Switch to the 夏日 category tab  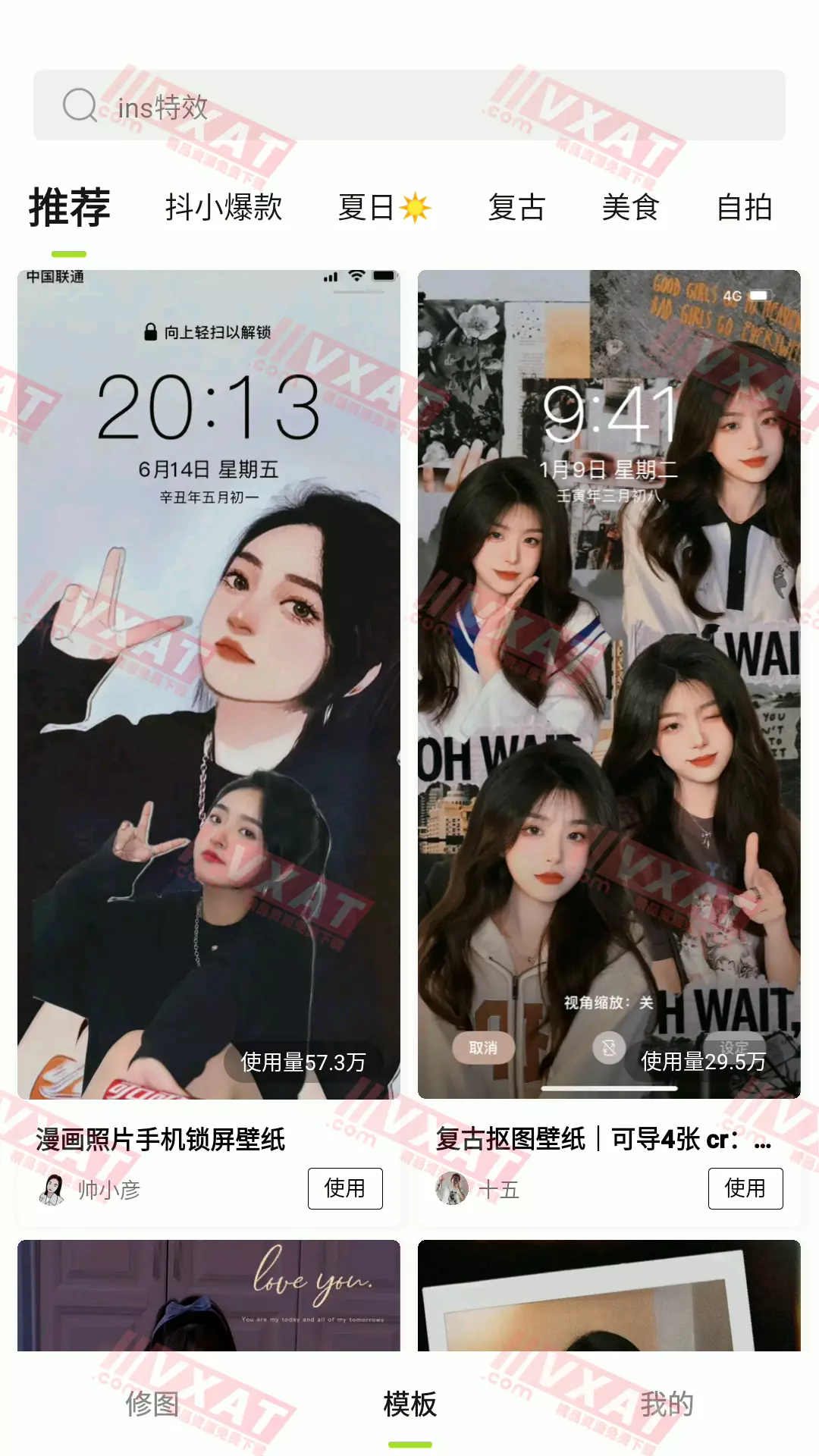click(384, 207)
